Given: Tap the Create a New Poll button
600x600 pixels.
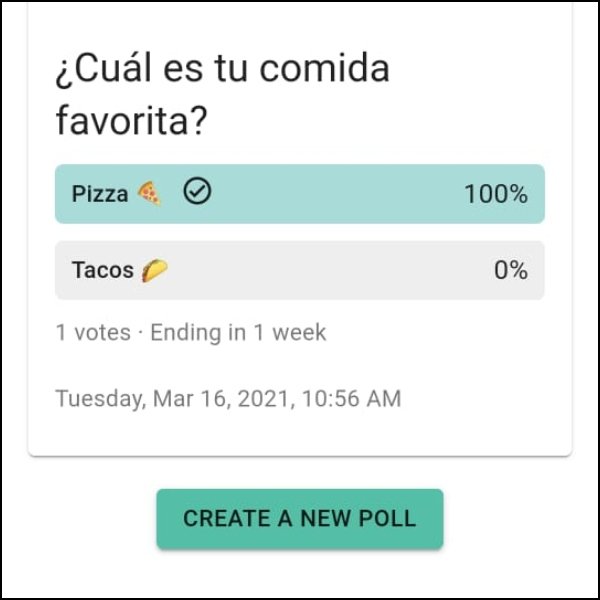Looking at the screenshot, I should click(299, 519).
